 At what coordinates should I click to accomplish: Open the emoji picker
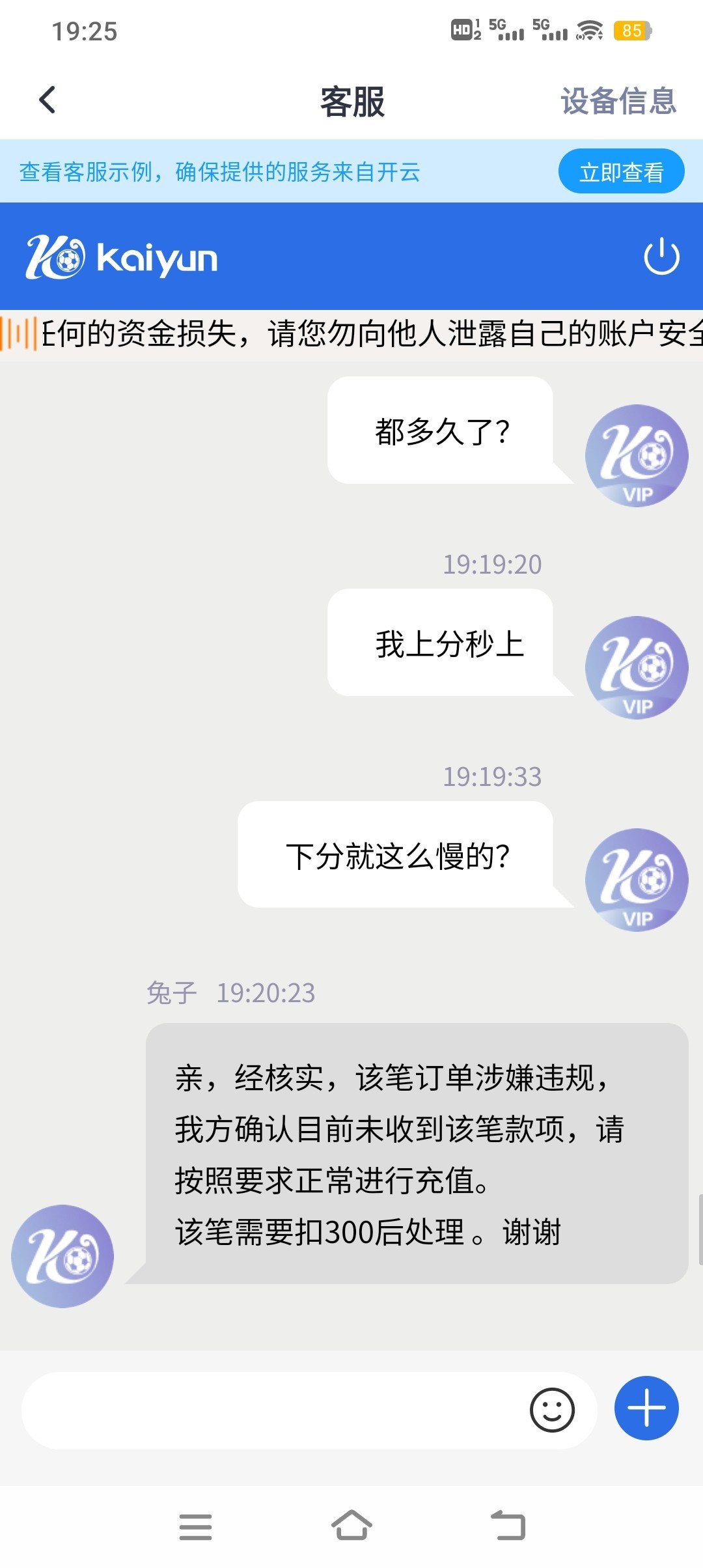tap(552, 1410)
